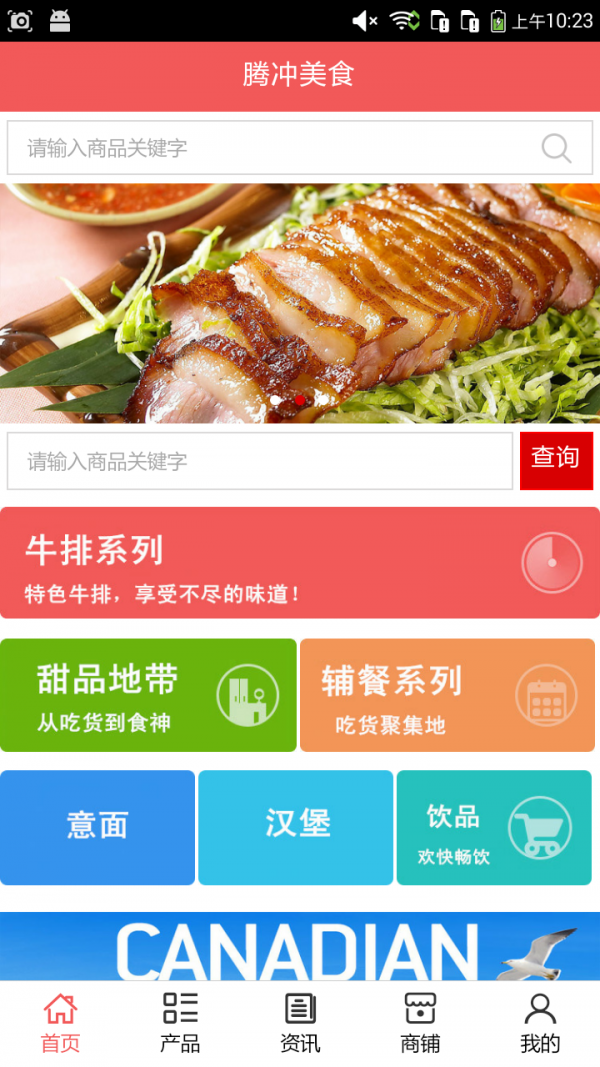Switch to the 资讯 news tab
The height and width of the screenshot is (1067, 600).
pos(300,1023)
